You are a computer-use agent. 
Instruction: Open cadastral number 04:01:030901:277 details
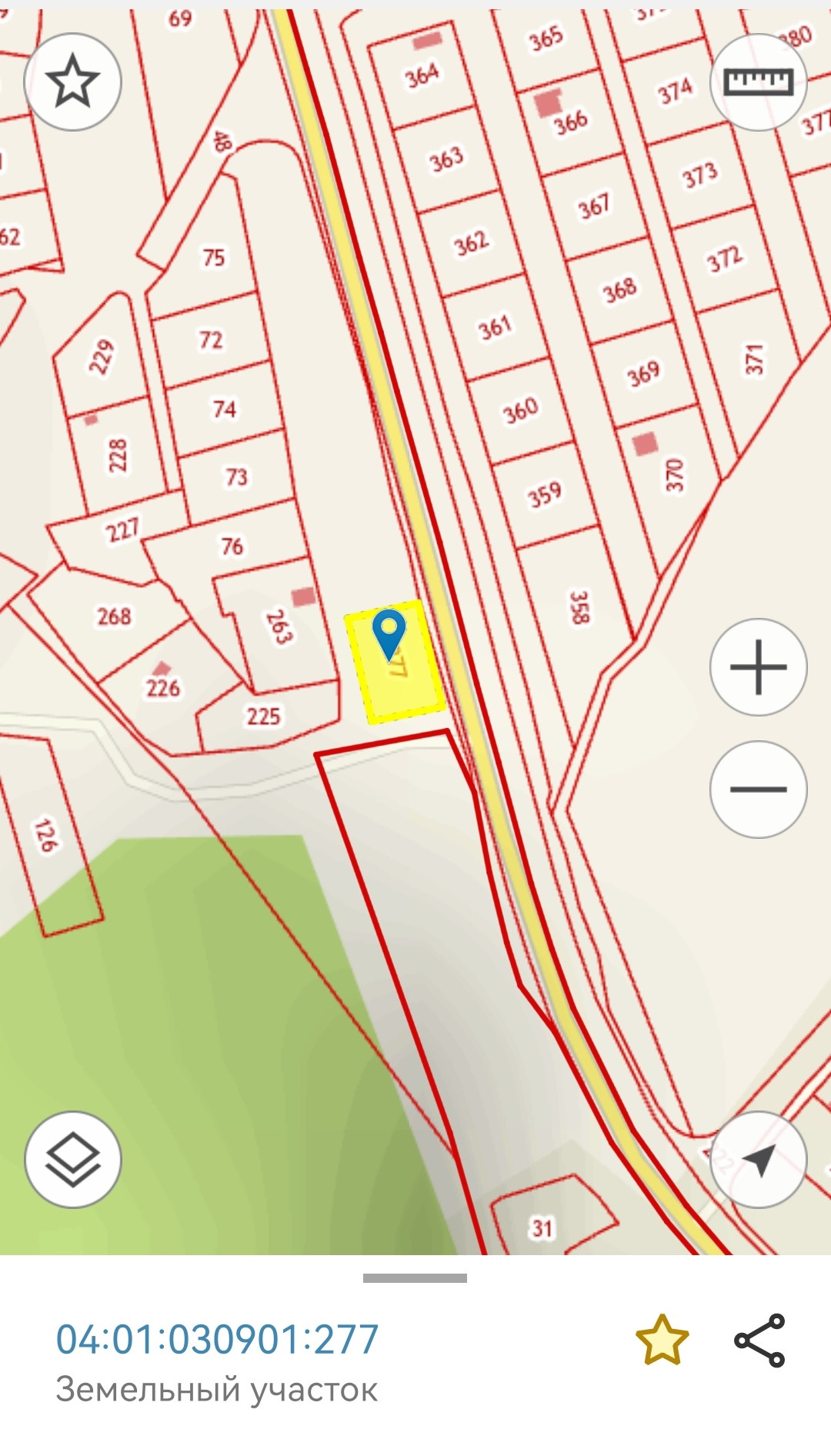217,1339
